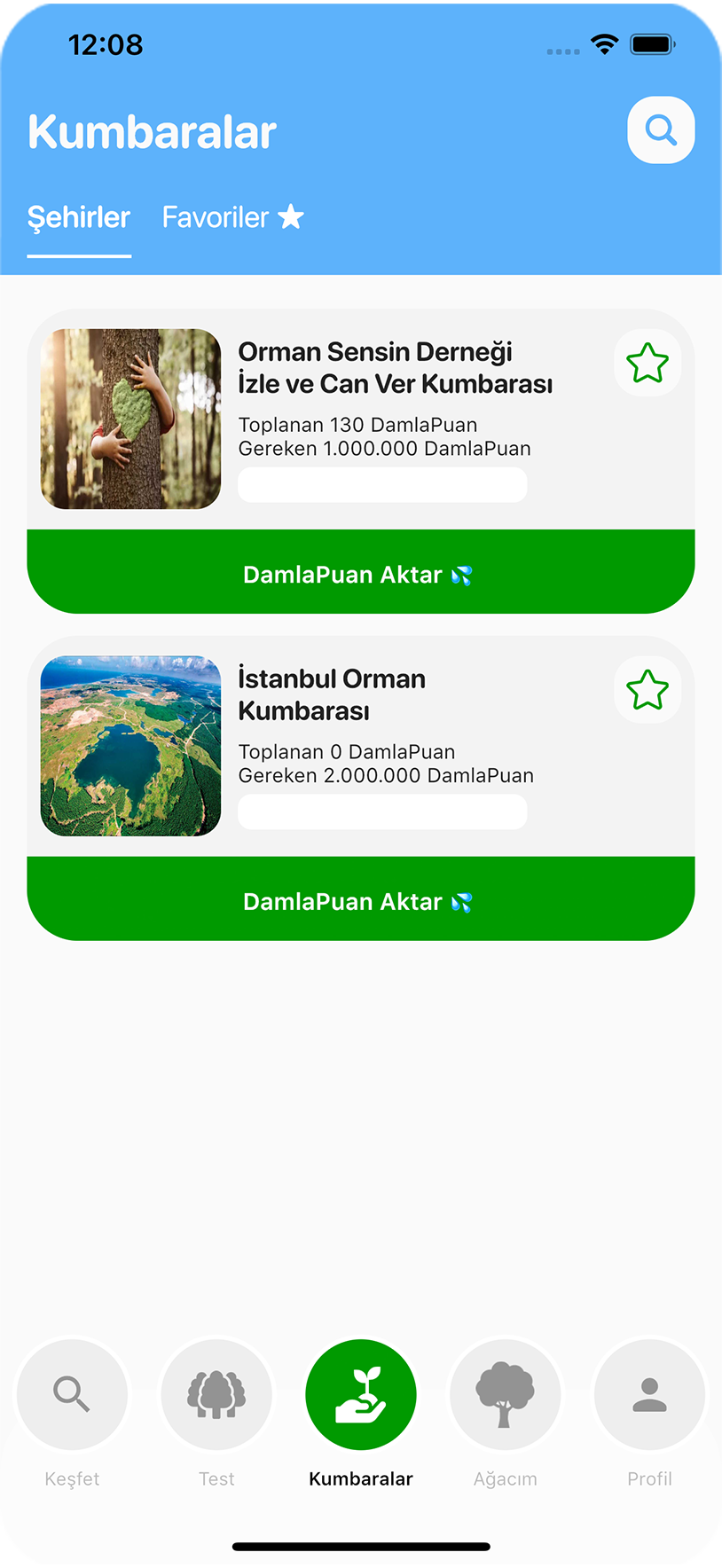Select the Şehirler tab
This screenshot has height=1568, width=722.
pyautogui.click(x=79, y=217)
